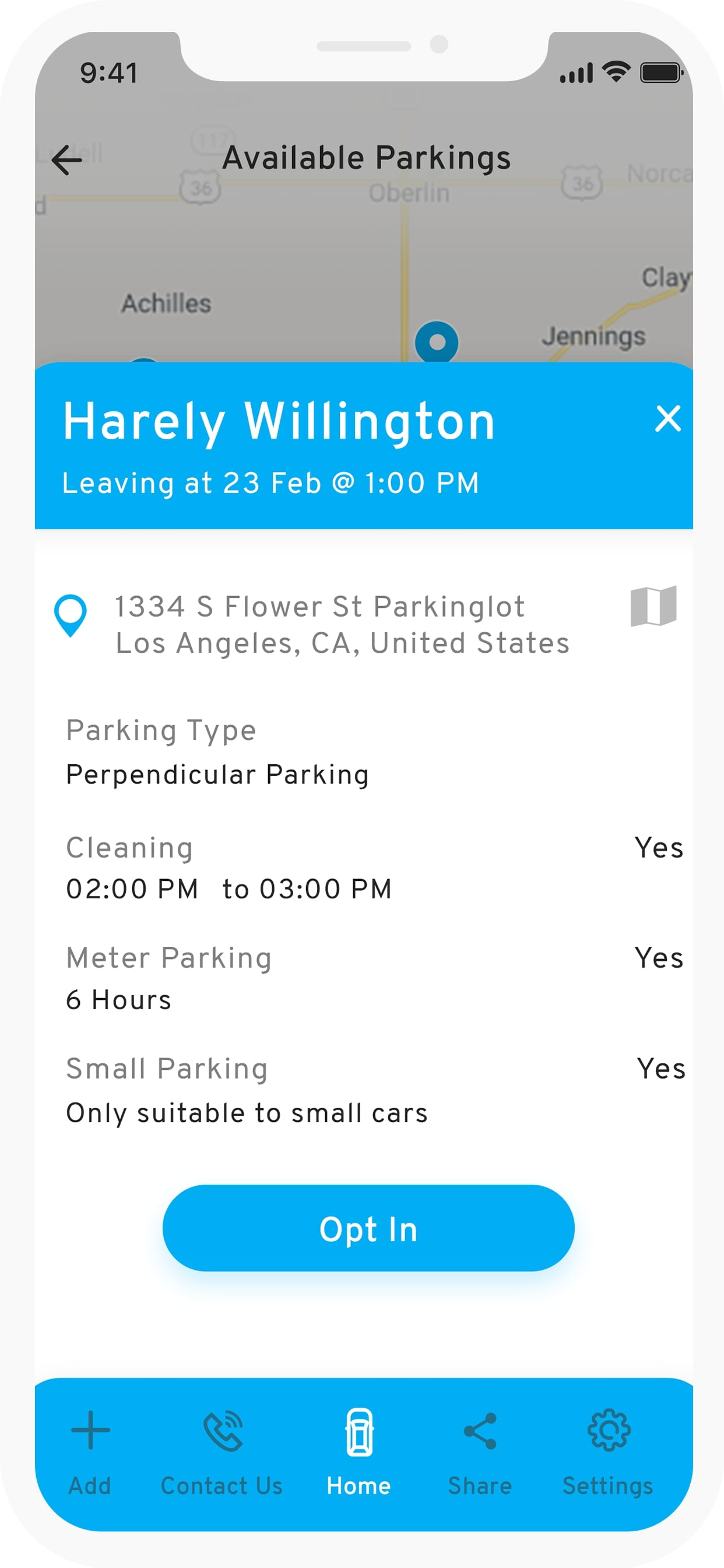Open the map icon beside the address
724x1568 pixels.
653,606
